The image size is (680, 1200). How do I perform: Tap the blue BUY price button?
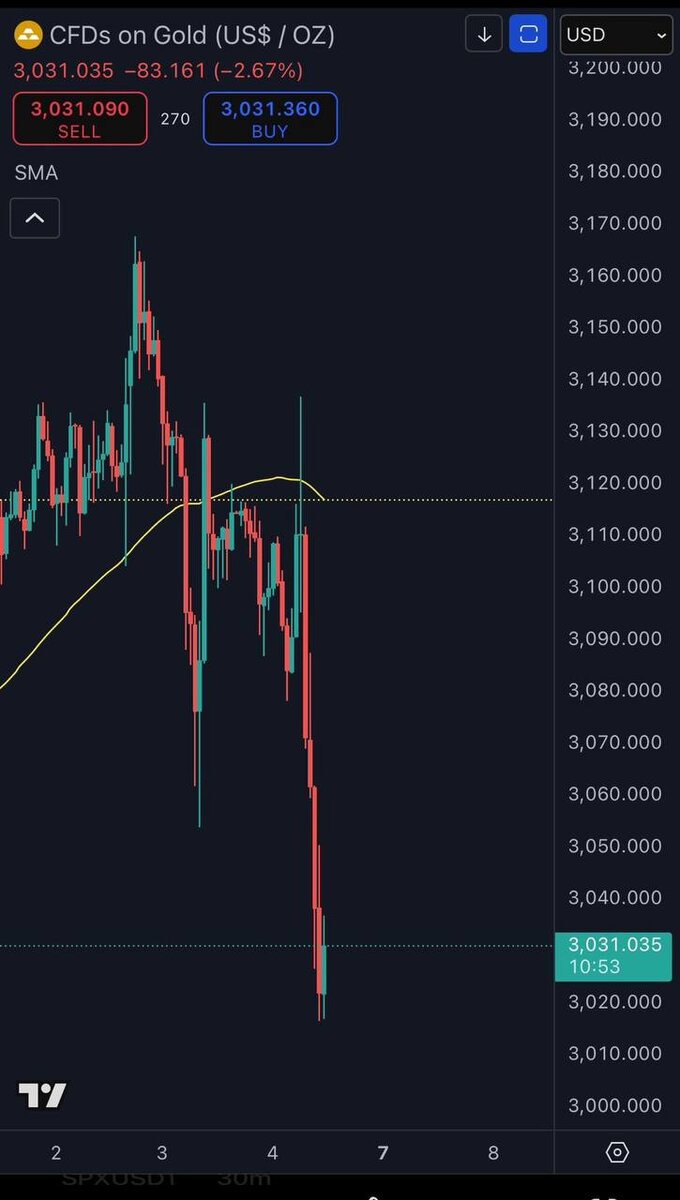pyautogui.click(x=270, y=118)
